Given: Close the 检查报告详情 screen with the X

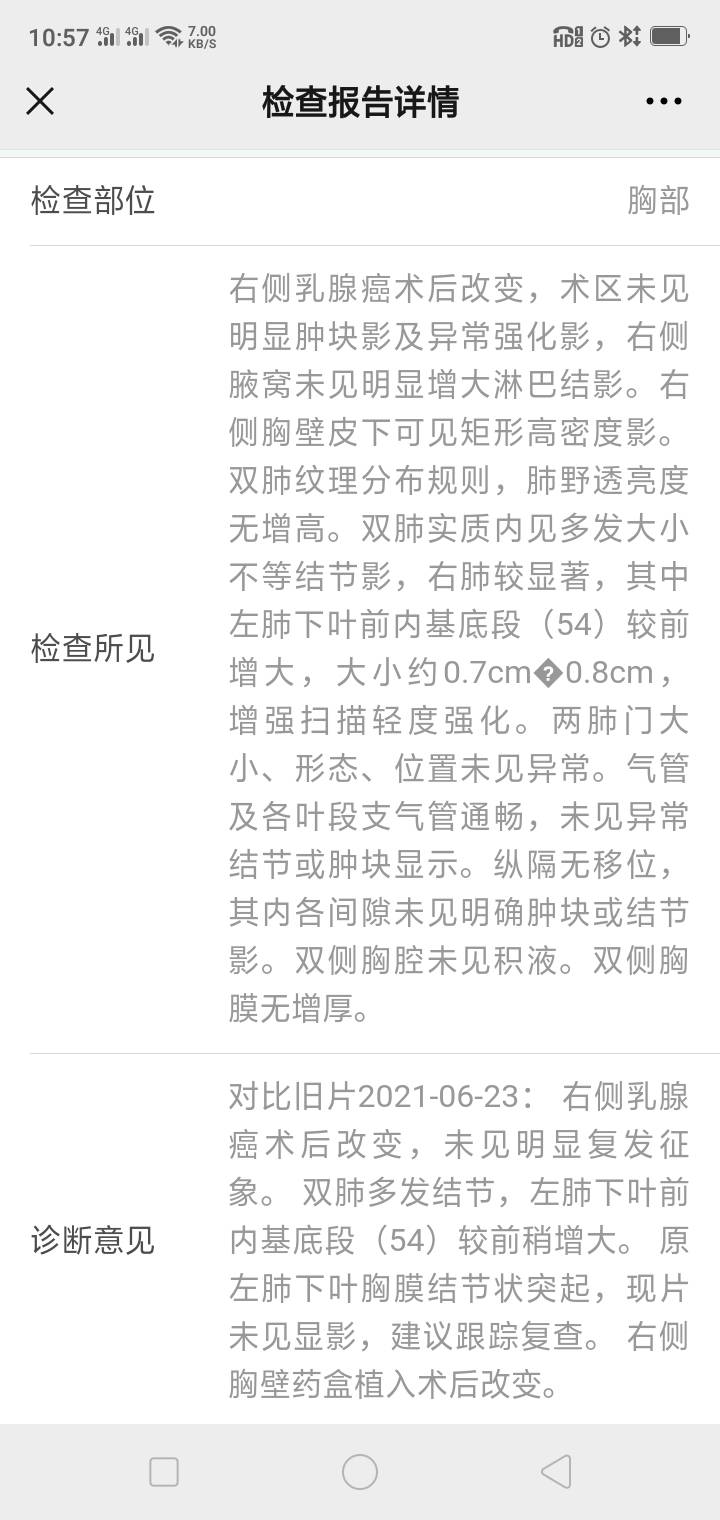Looking at the screenshot, I should 39,101.
